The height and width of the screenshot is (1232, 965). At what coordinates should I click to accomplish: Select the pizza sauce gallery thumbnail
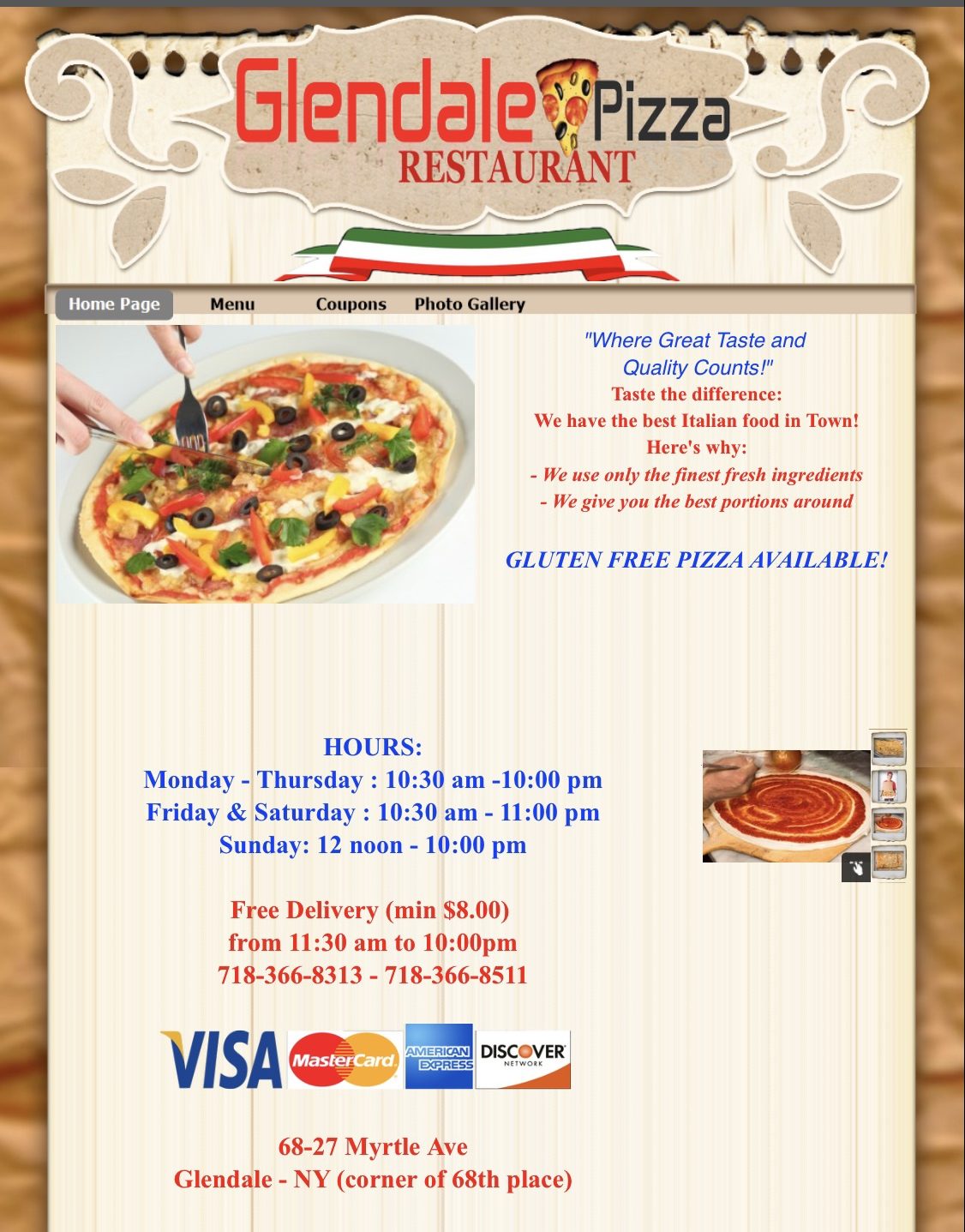point(889,824)
